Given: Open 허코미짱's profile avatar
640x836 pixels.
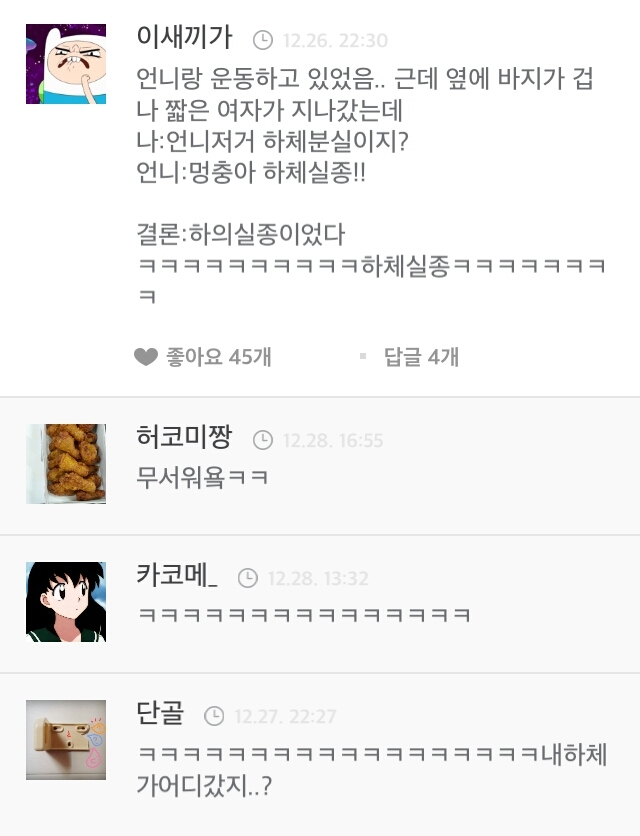Looking at the screenshot, I should (x=66, y=463).
